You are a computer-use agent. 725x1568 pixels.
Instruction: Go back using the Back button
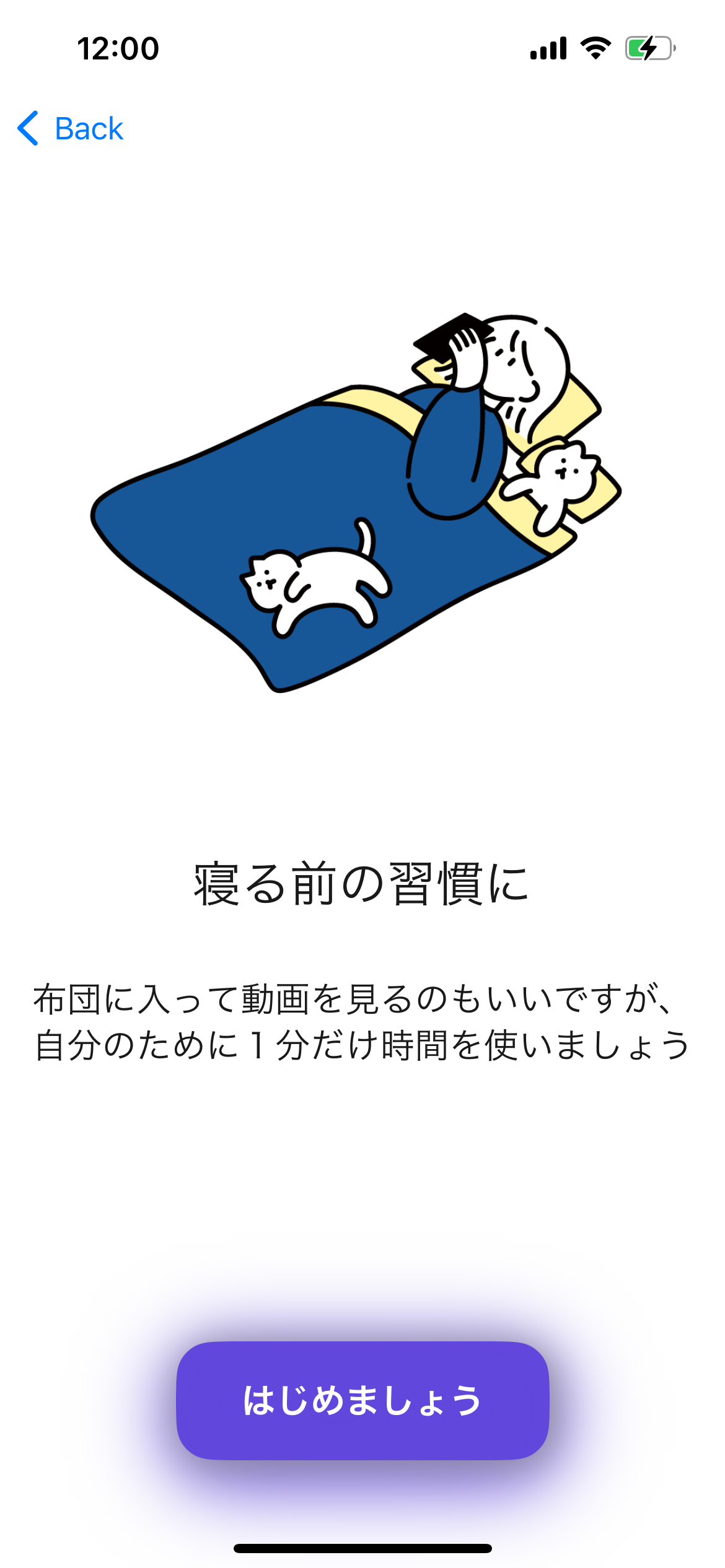[x=71, y=129]
